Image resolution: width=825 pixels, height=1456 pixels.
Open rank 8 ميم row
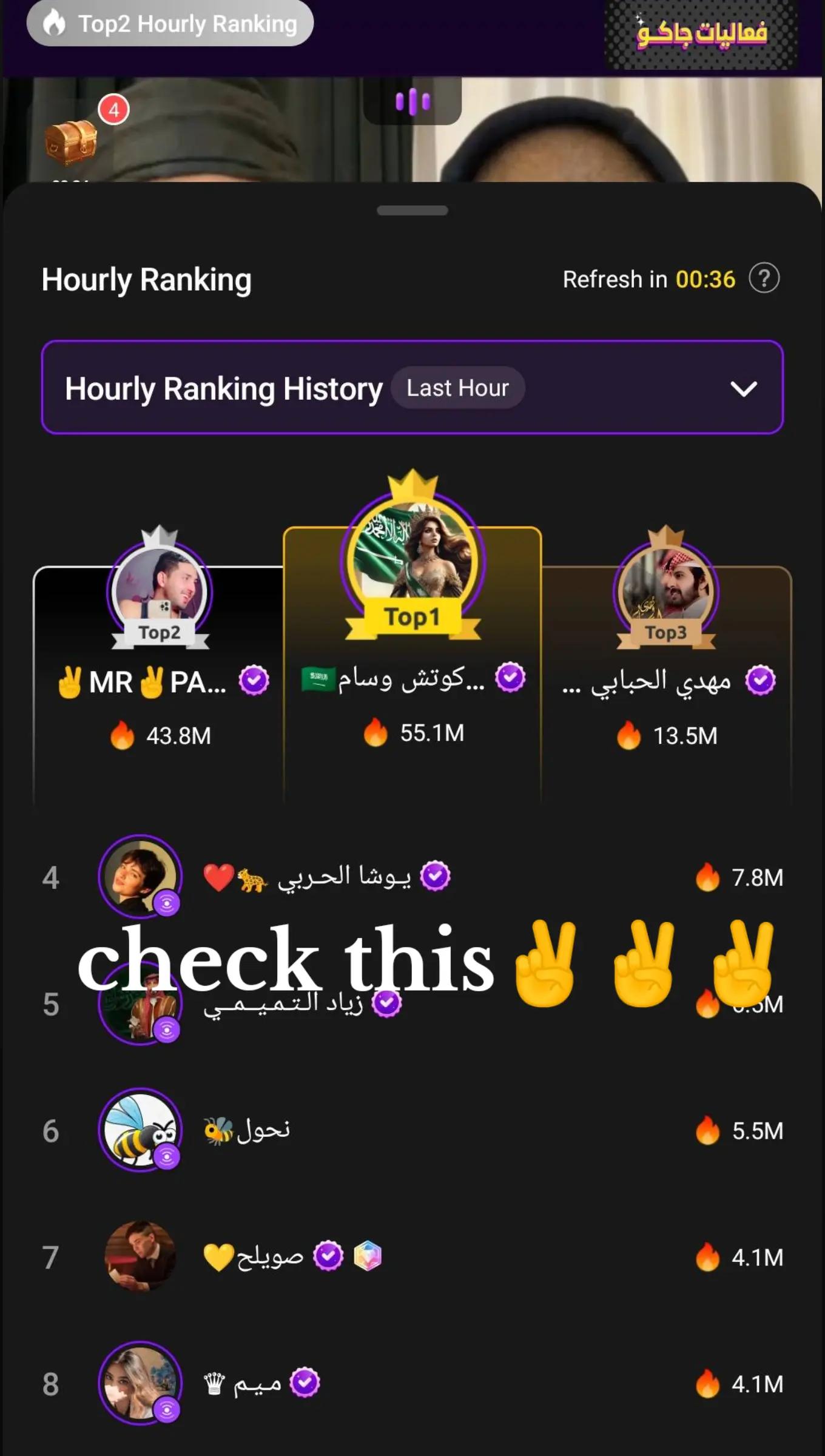[412, 1384]
